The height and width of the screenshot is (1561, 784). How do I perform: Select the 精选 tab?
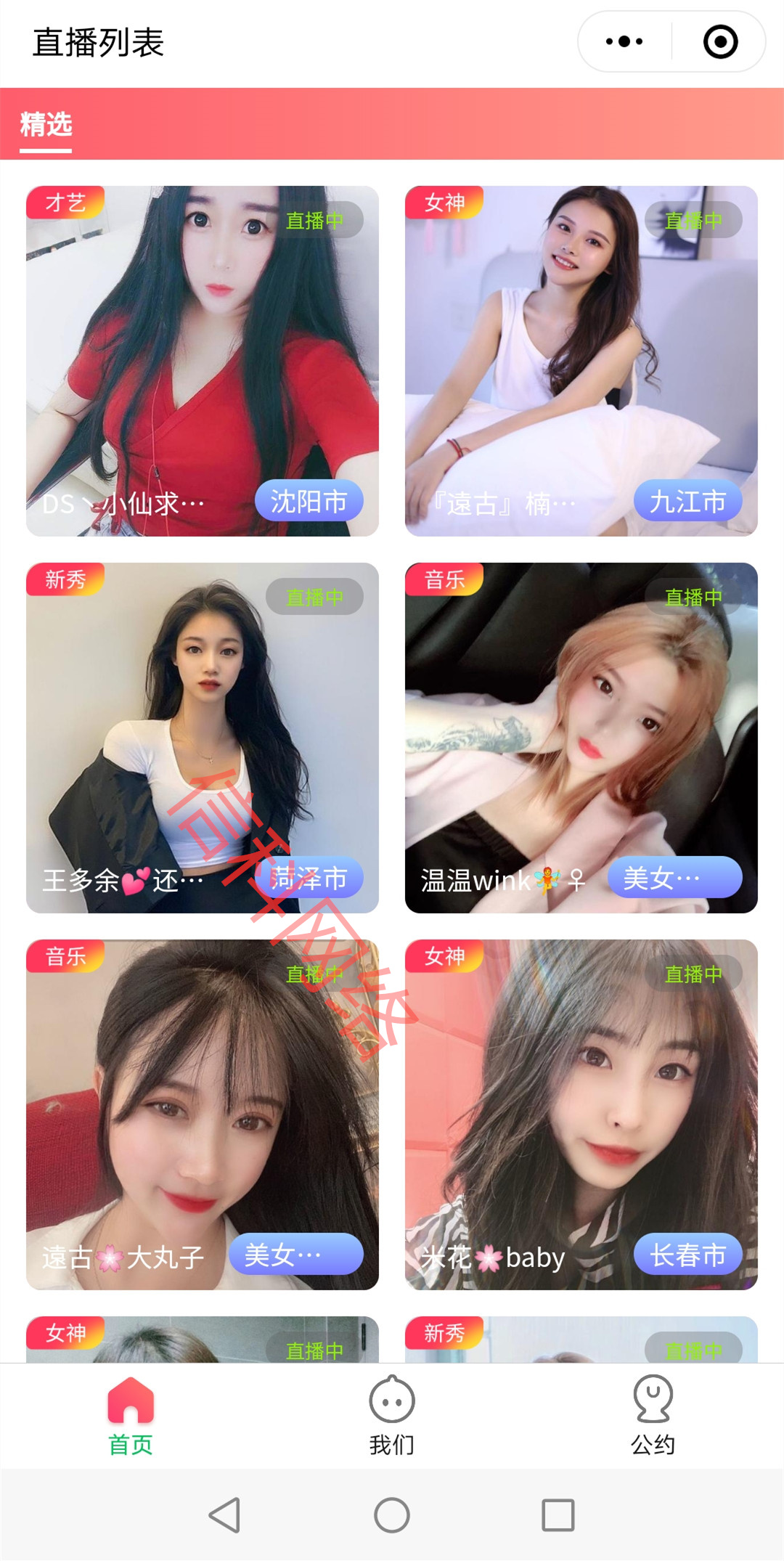pos(46,125)
